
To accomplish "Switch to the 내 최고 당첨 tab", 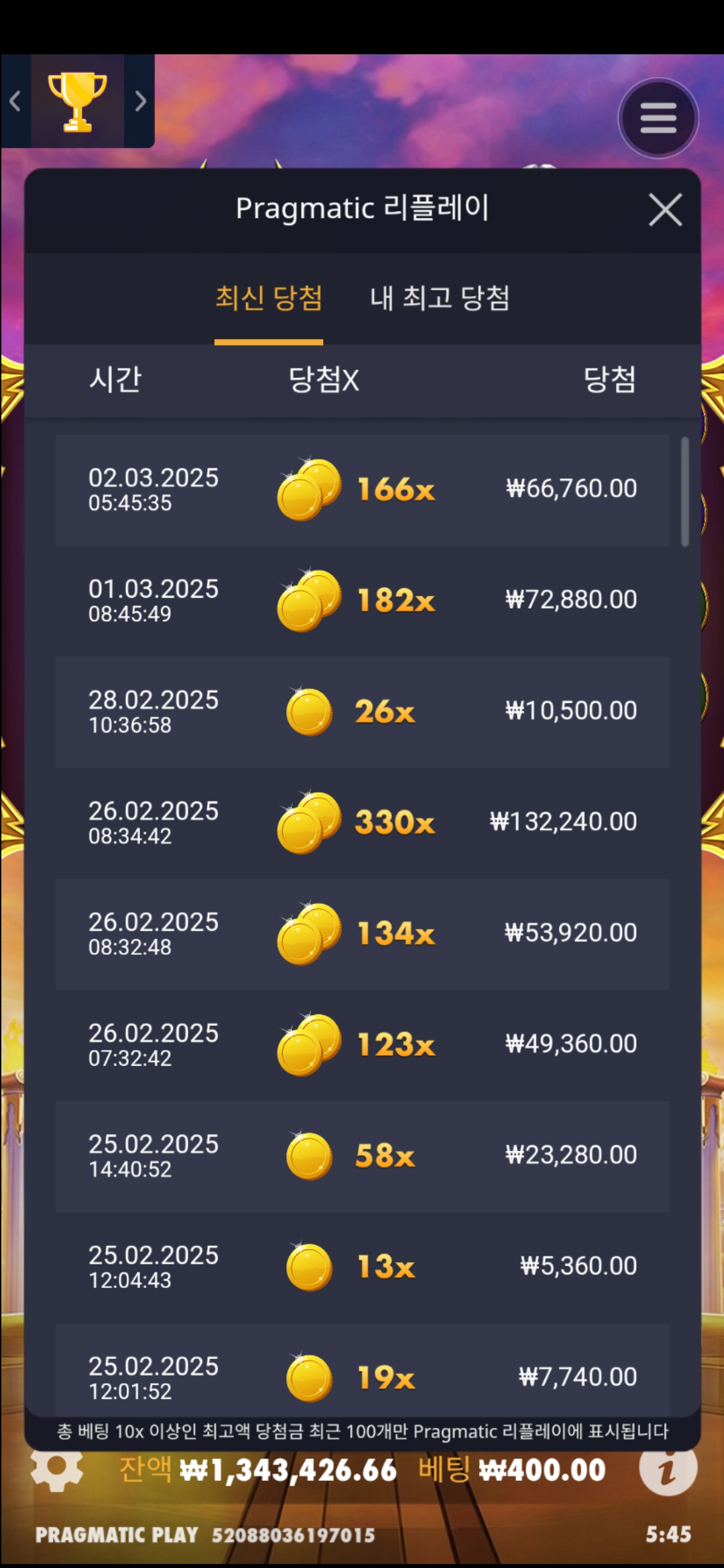I will tap(440, 298).
